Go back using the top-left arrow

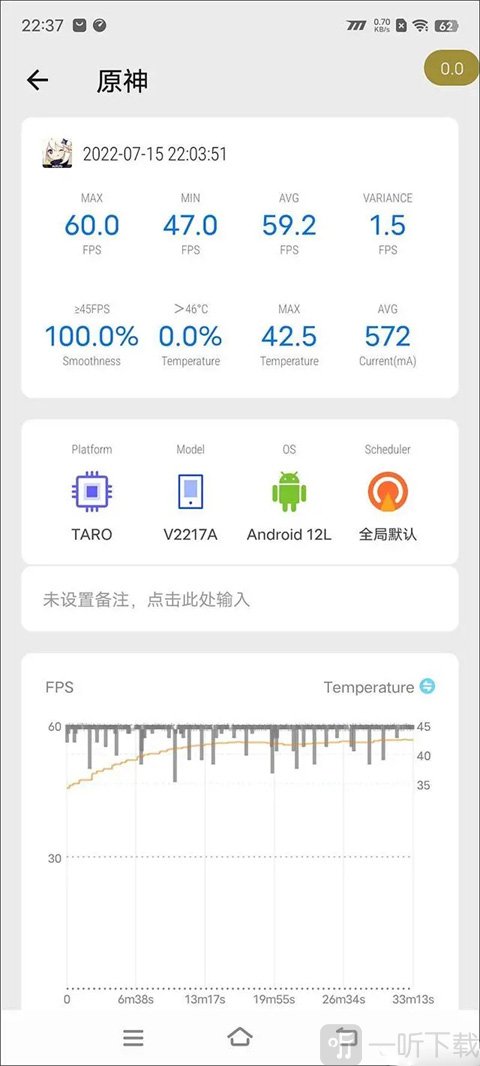point(37,80)
